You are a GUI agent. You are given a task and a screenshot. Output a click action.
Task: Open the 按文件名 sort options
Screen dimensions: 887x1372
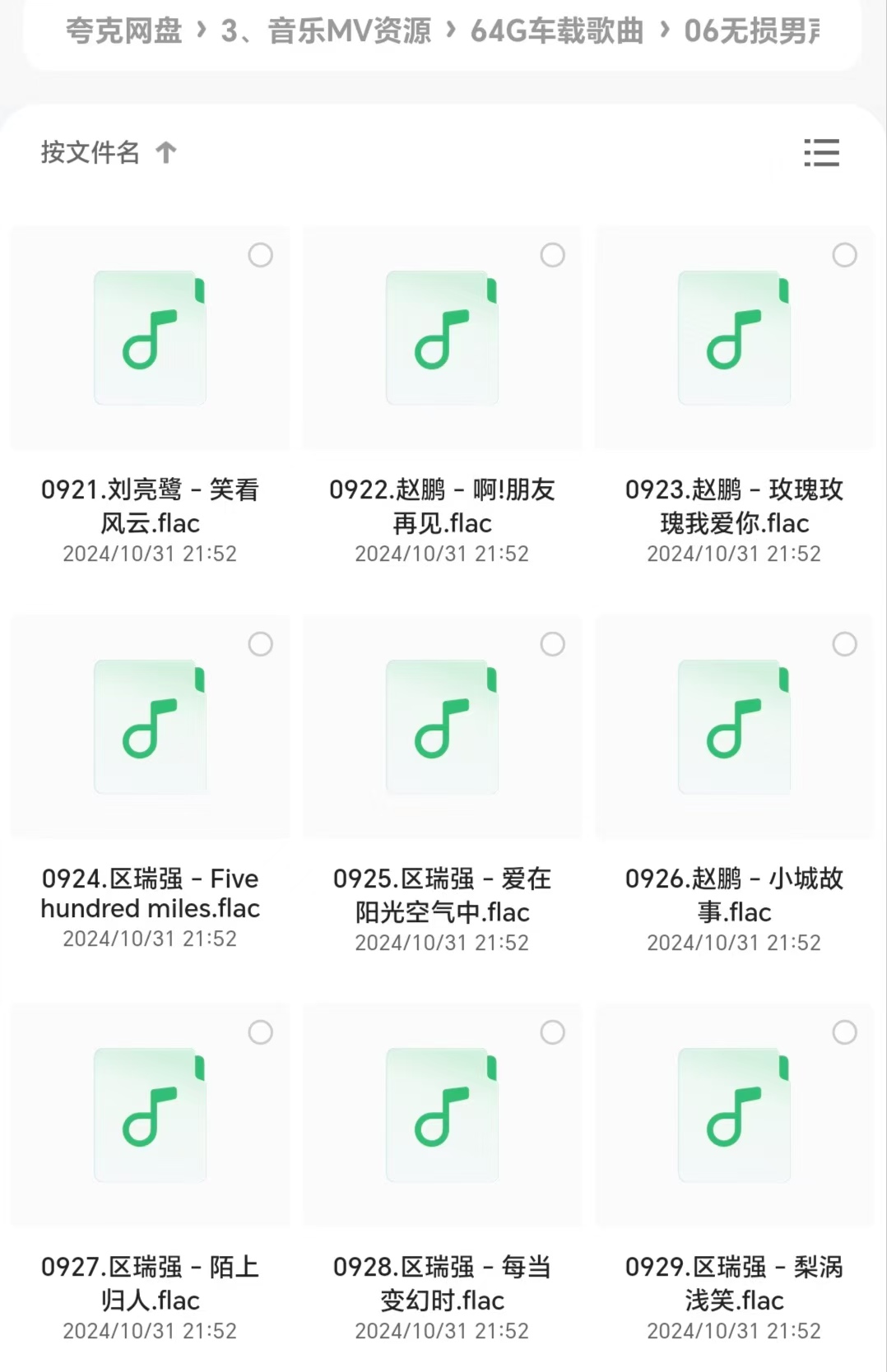91,152
